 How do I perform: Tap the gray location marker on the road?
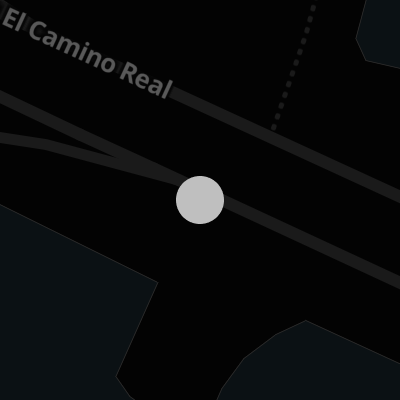coord(200,200)
